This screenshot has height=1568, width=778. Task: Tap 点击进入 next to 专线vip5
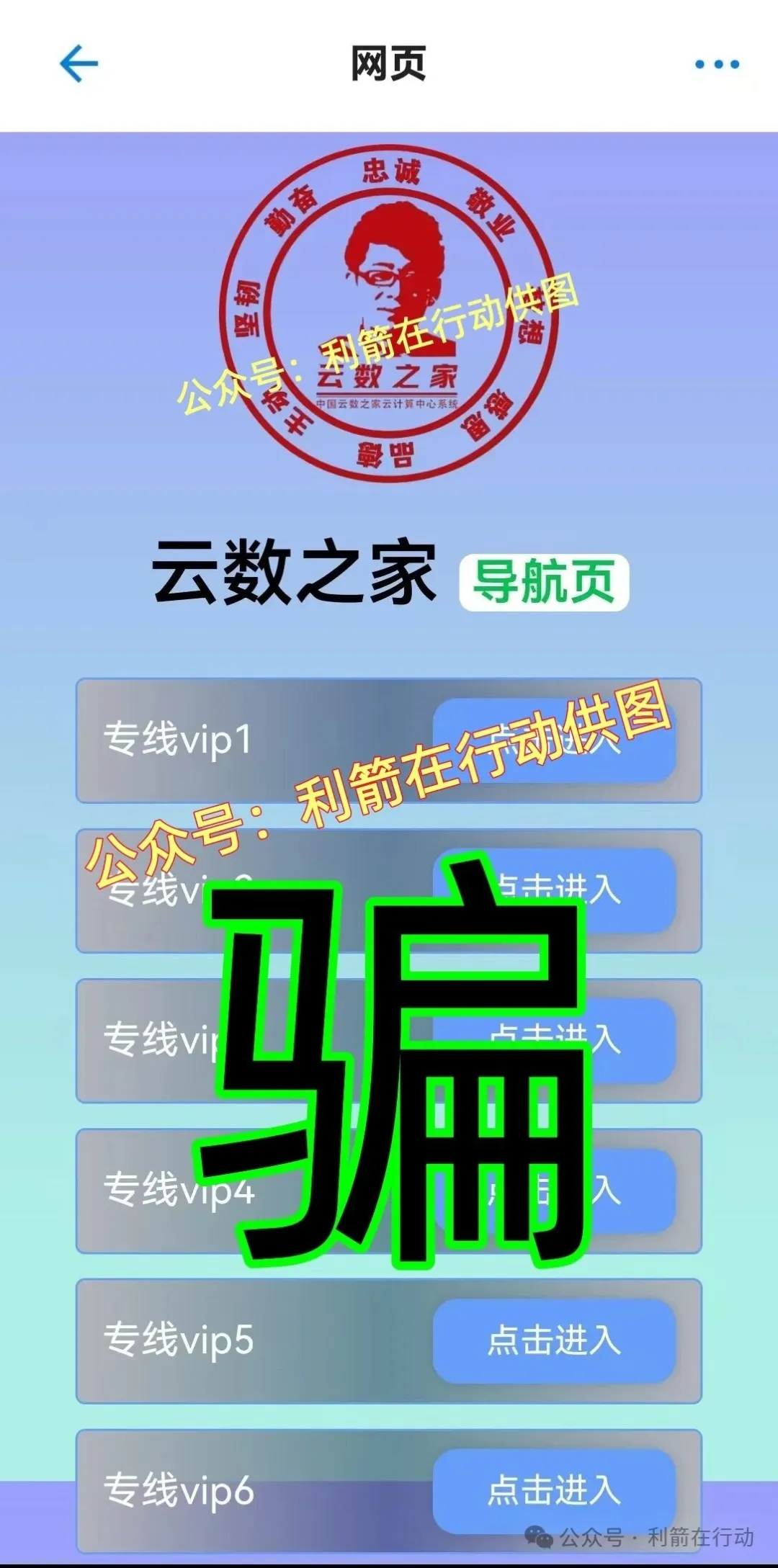553,1340
